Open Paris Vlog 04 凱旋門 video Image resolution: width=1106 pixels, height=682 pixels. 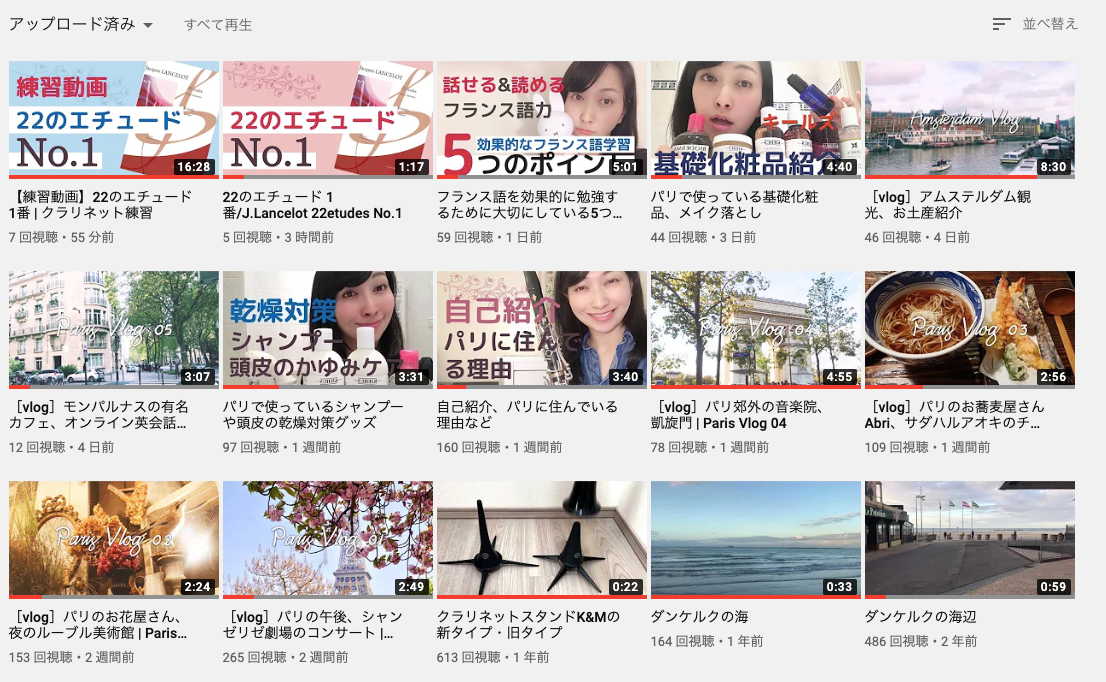click(755, 329)
